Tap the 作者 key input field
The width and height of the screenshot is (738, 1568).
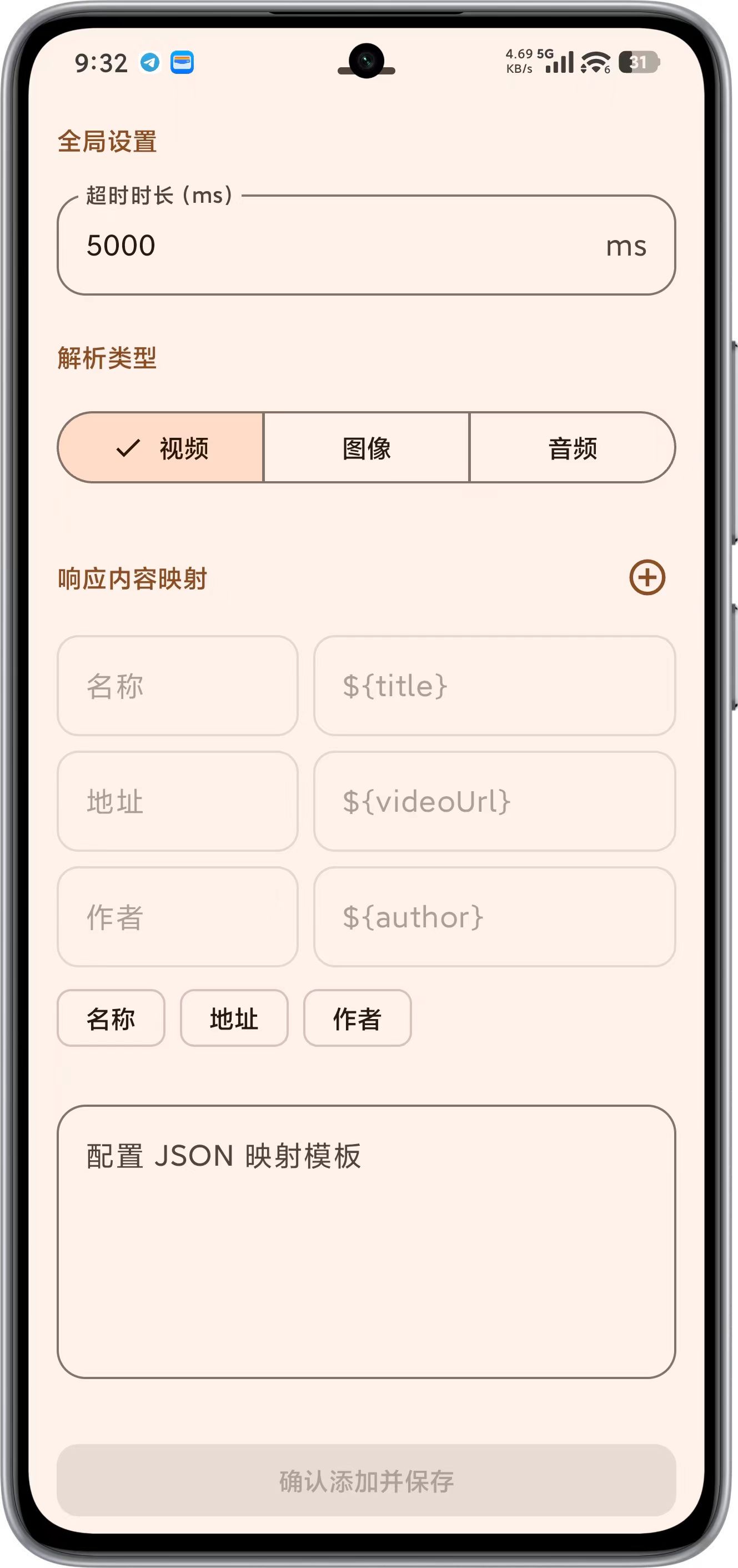[x=177, y=917]
